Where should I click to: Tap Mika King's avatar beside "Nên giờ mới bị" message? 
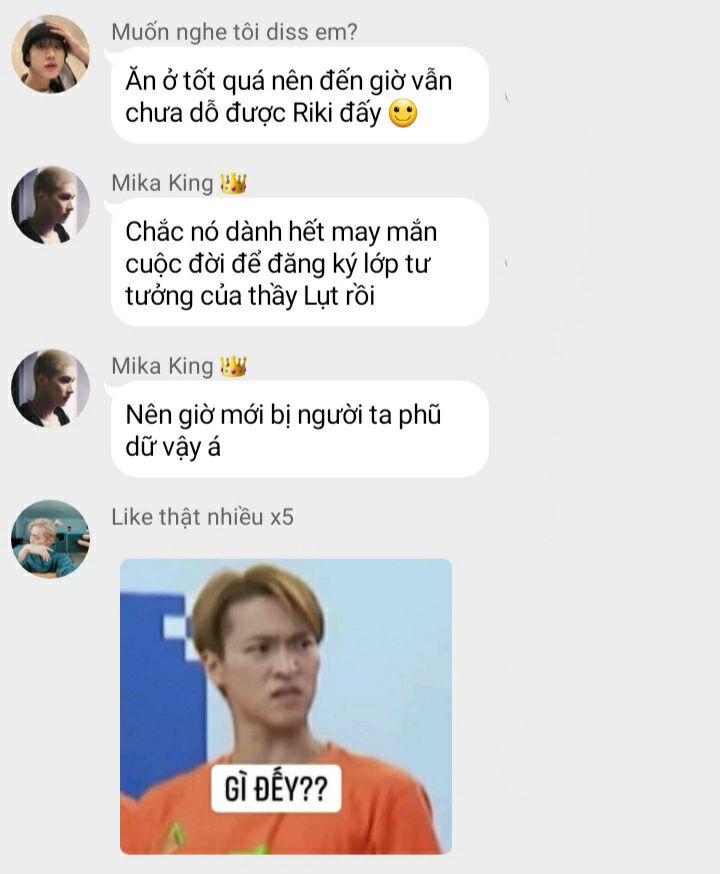tap(50, 388)
